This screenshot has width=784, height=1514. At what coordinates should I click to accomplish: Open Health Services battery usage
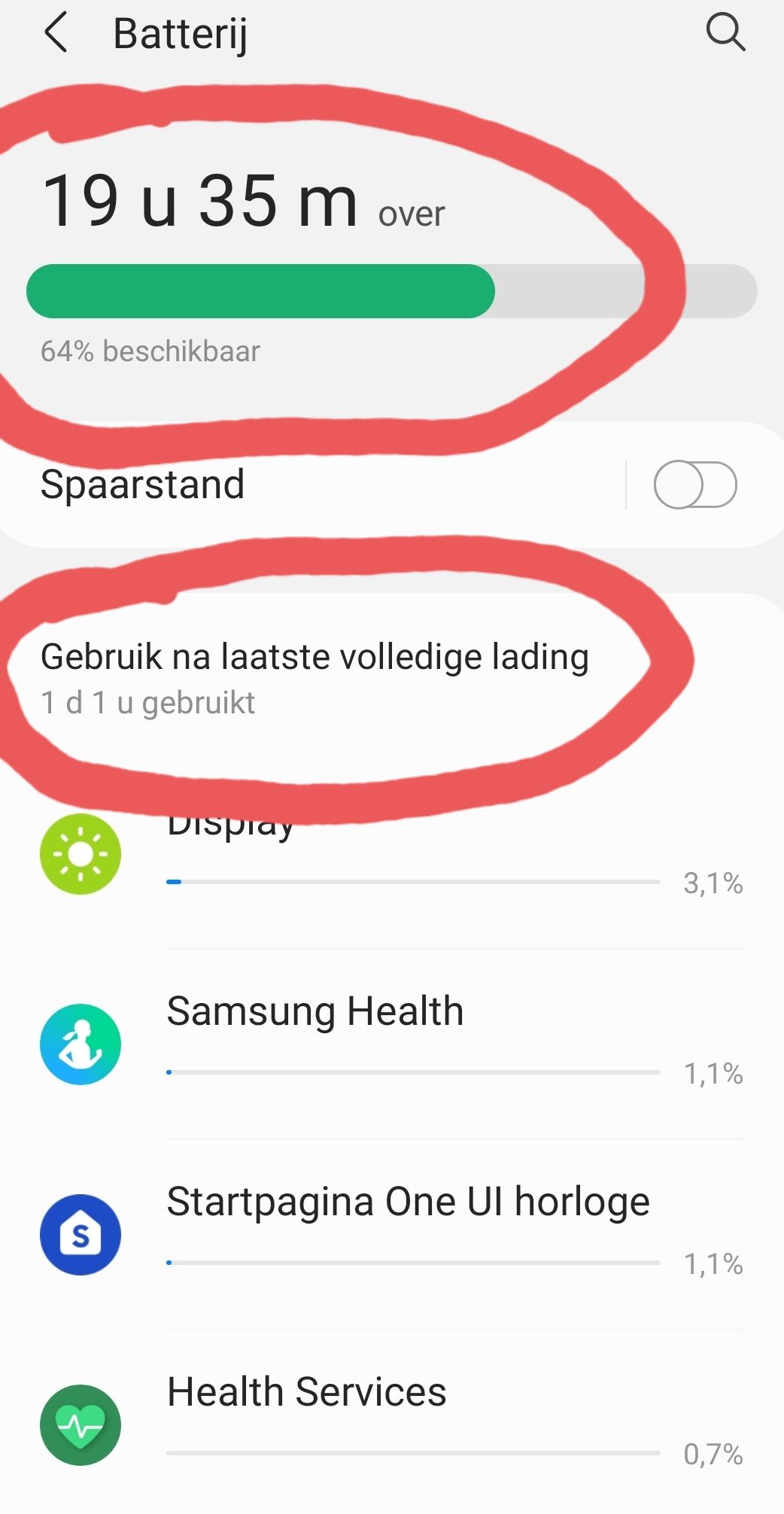click(412, 1422)
